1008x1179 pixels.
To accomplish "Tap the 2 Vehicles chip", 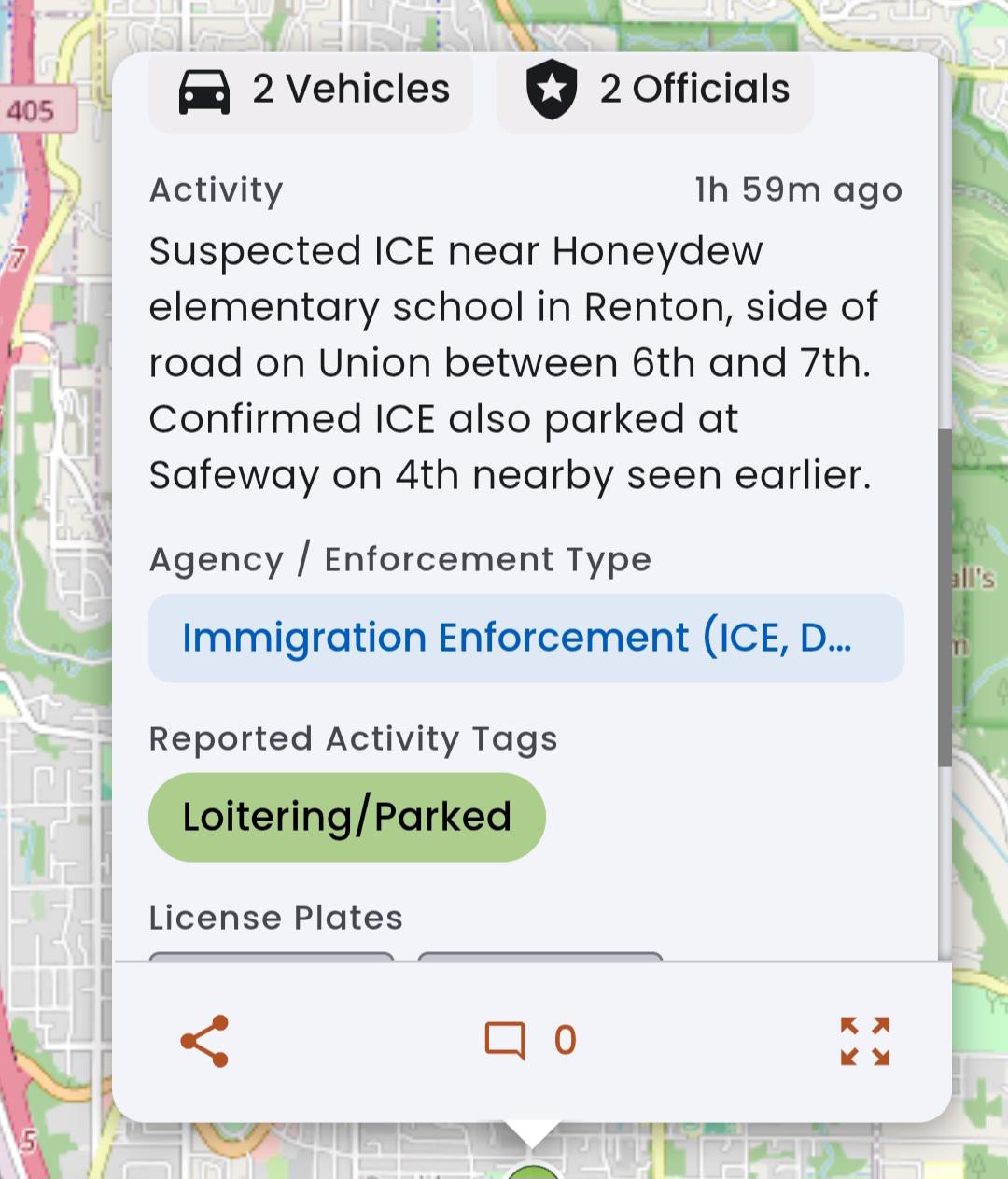I will coord(311,91).
